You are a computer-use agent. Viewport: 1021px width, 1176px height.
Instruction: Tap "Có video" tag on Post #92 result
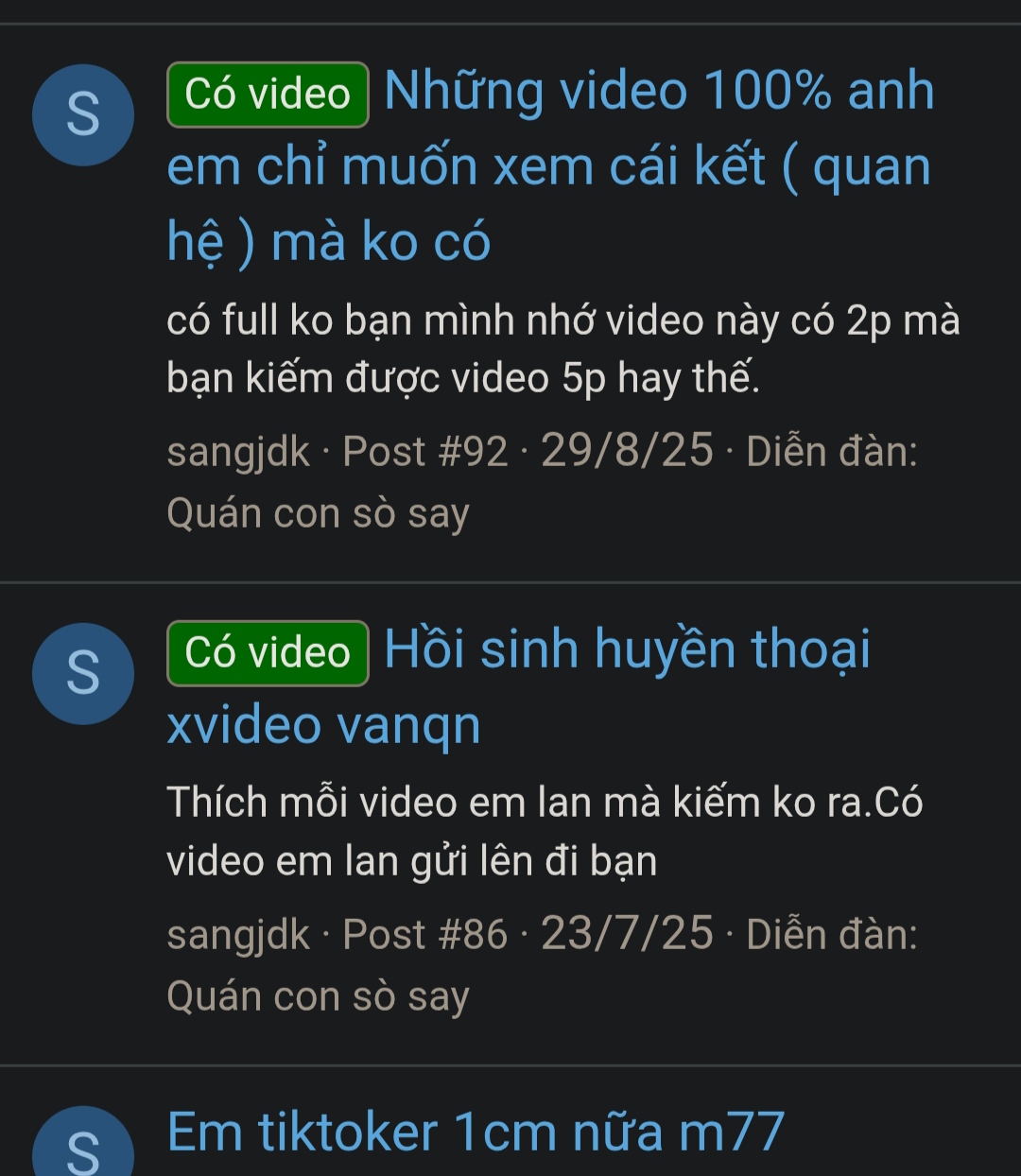[x=268, y=95]
